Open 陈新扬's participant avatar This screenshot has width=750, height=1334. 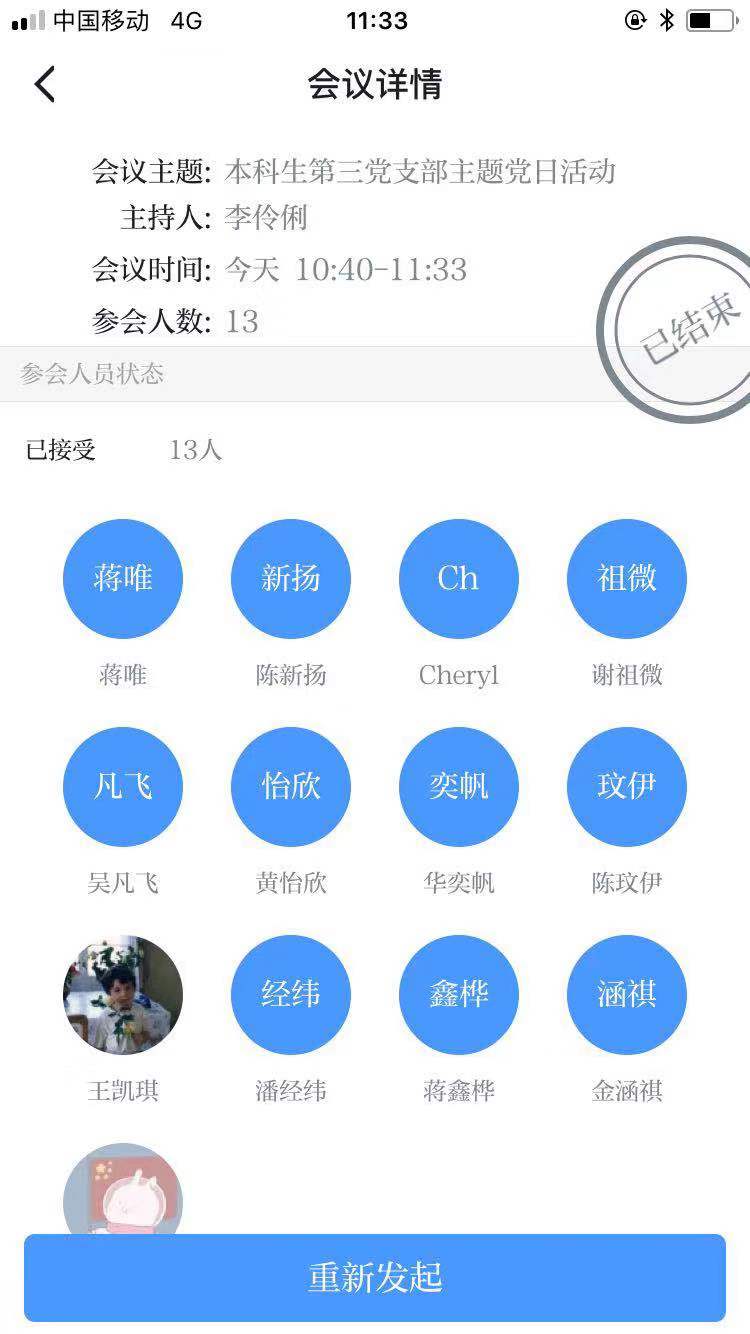(291, 579)
